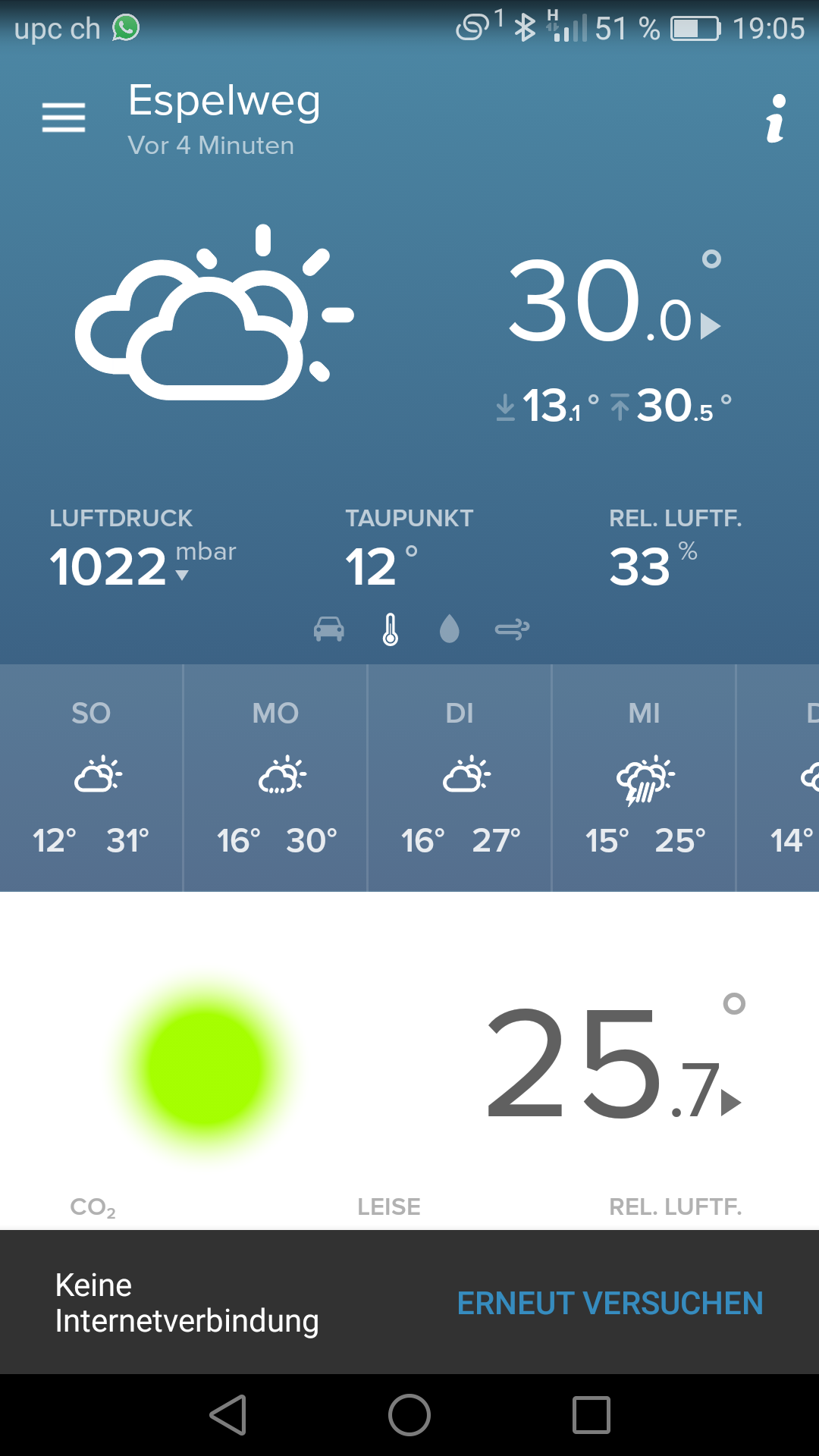Image resolution: width=819 pixels, height=1456 pixels.
Task: Open Wednesday (MI) forecast
Action: (645, 777)
